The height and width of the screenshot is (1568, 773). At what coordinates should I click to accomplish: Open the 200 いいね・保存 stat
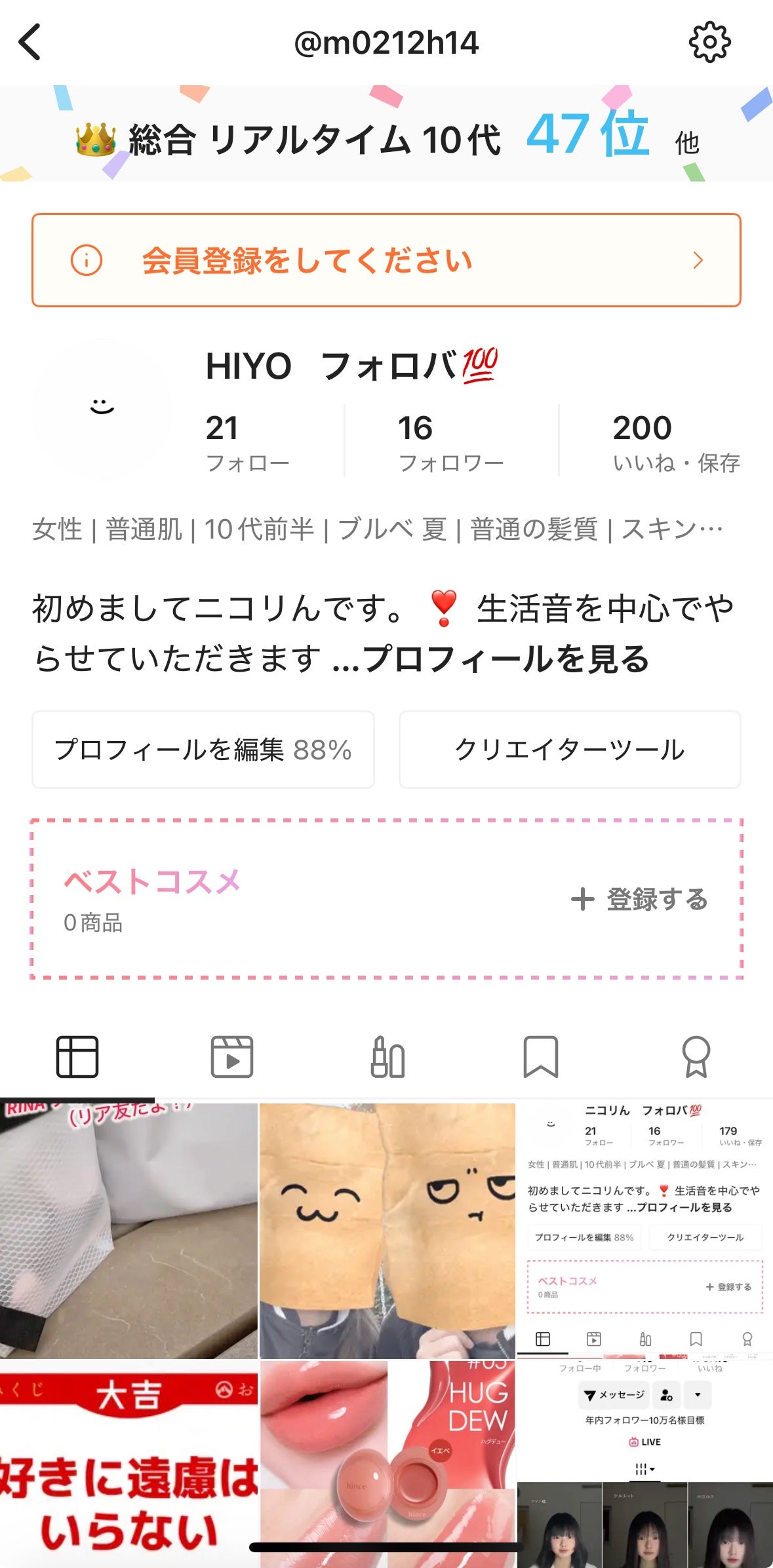(675, 442)
